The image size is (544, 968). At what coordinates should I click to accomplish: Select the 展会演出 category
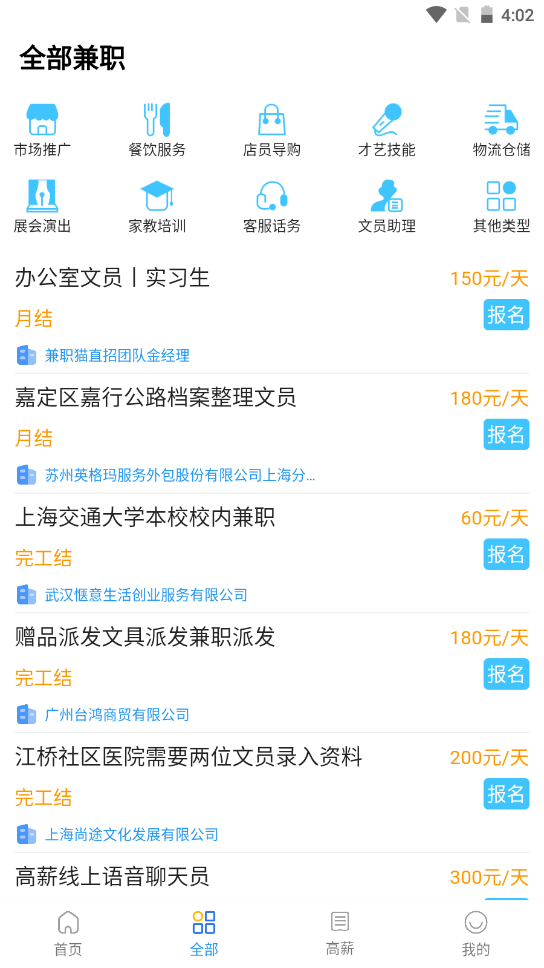click(x=42, y=206)
